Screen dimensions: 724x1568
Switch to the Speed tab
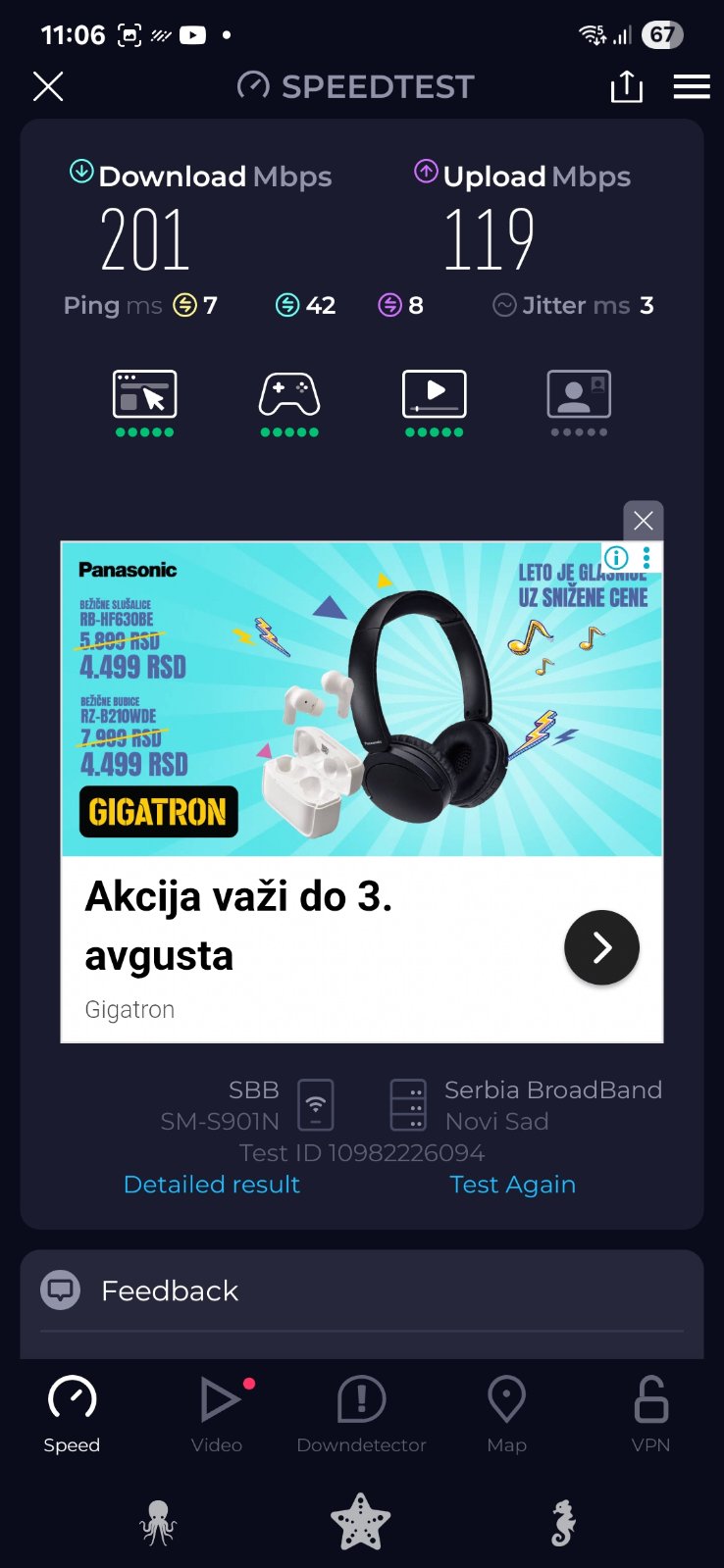tap(72, 1414)
